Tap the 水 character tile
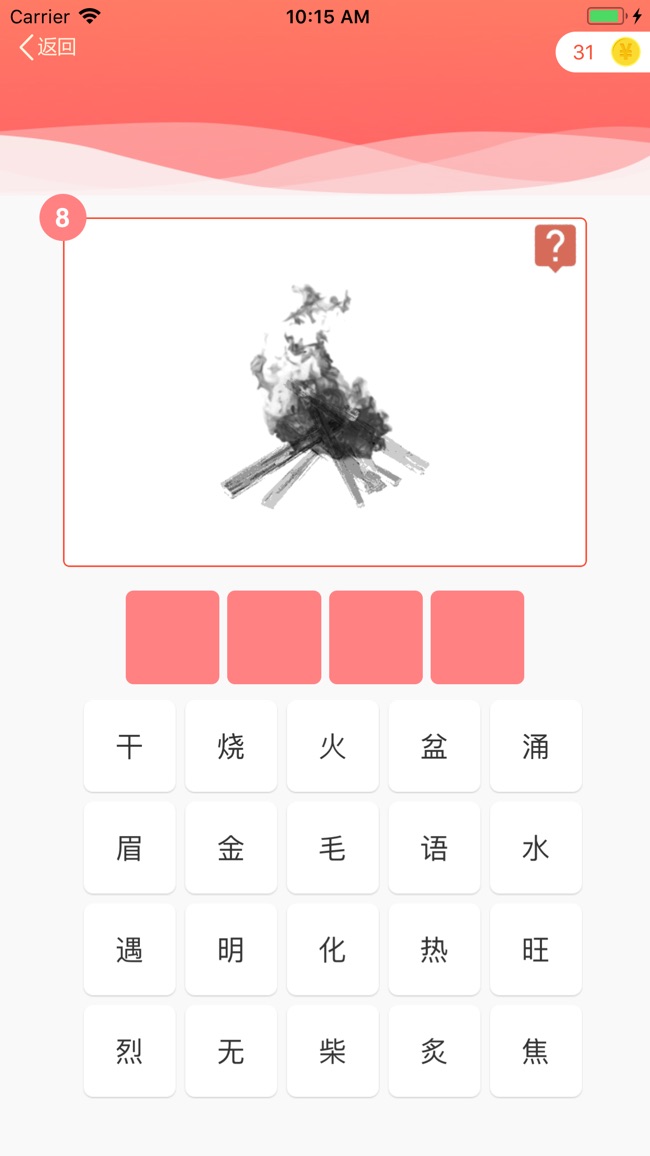Viewport: 650px width, 1156px height. (536, 848)
